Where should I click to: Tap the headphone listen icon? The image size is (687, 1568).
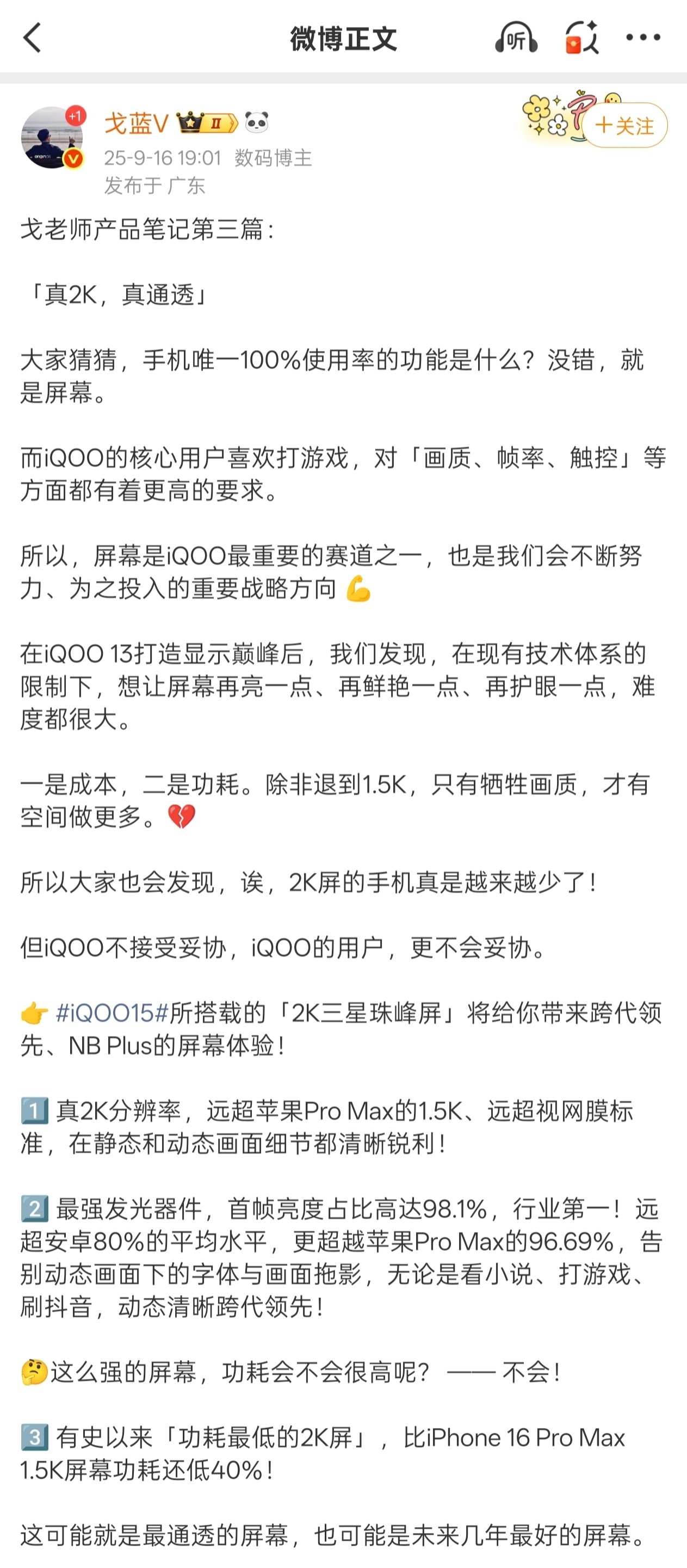coord(516,38)
